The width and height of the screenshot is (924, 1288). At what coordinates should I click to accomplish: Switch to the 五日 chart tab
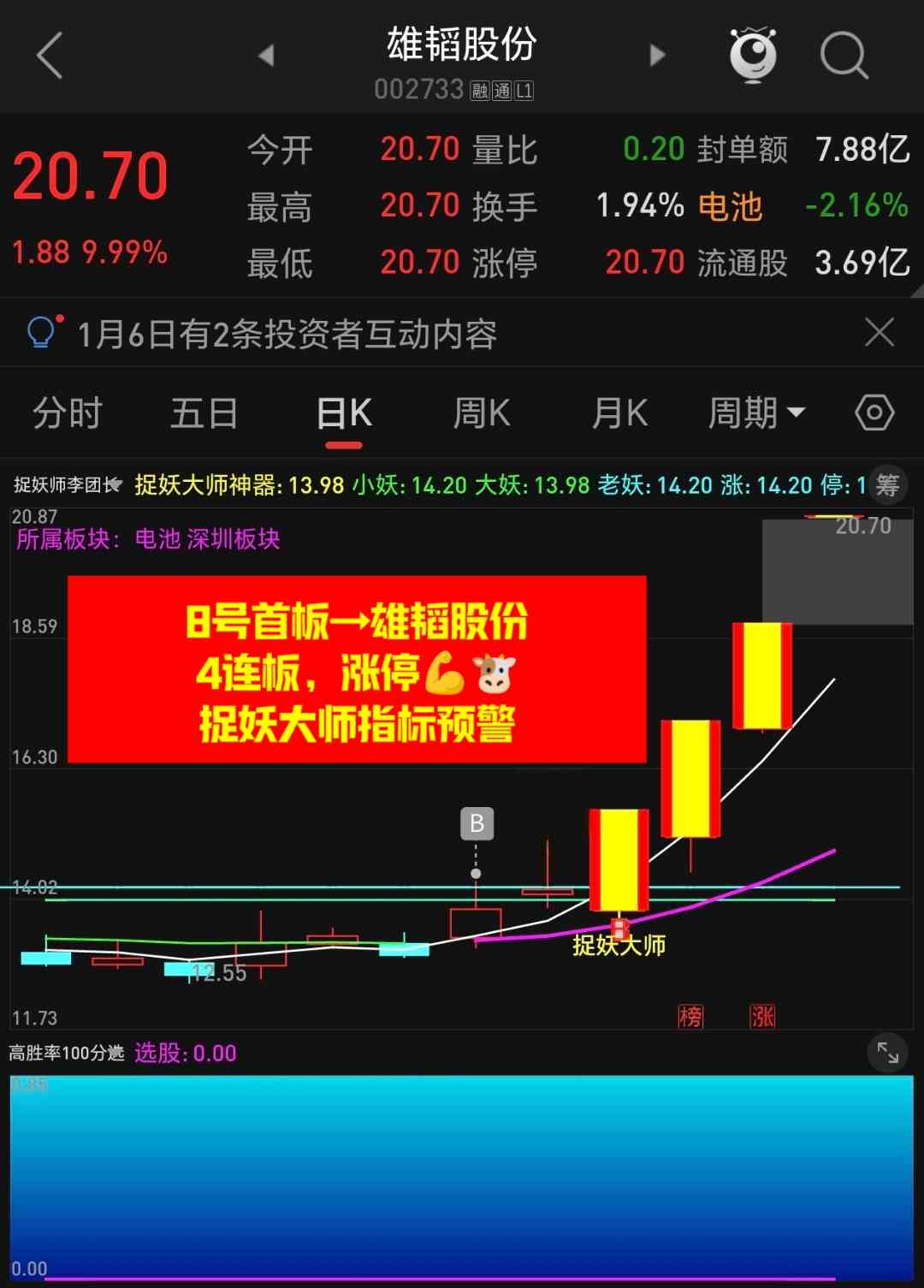[204, 413]
